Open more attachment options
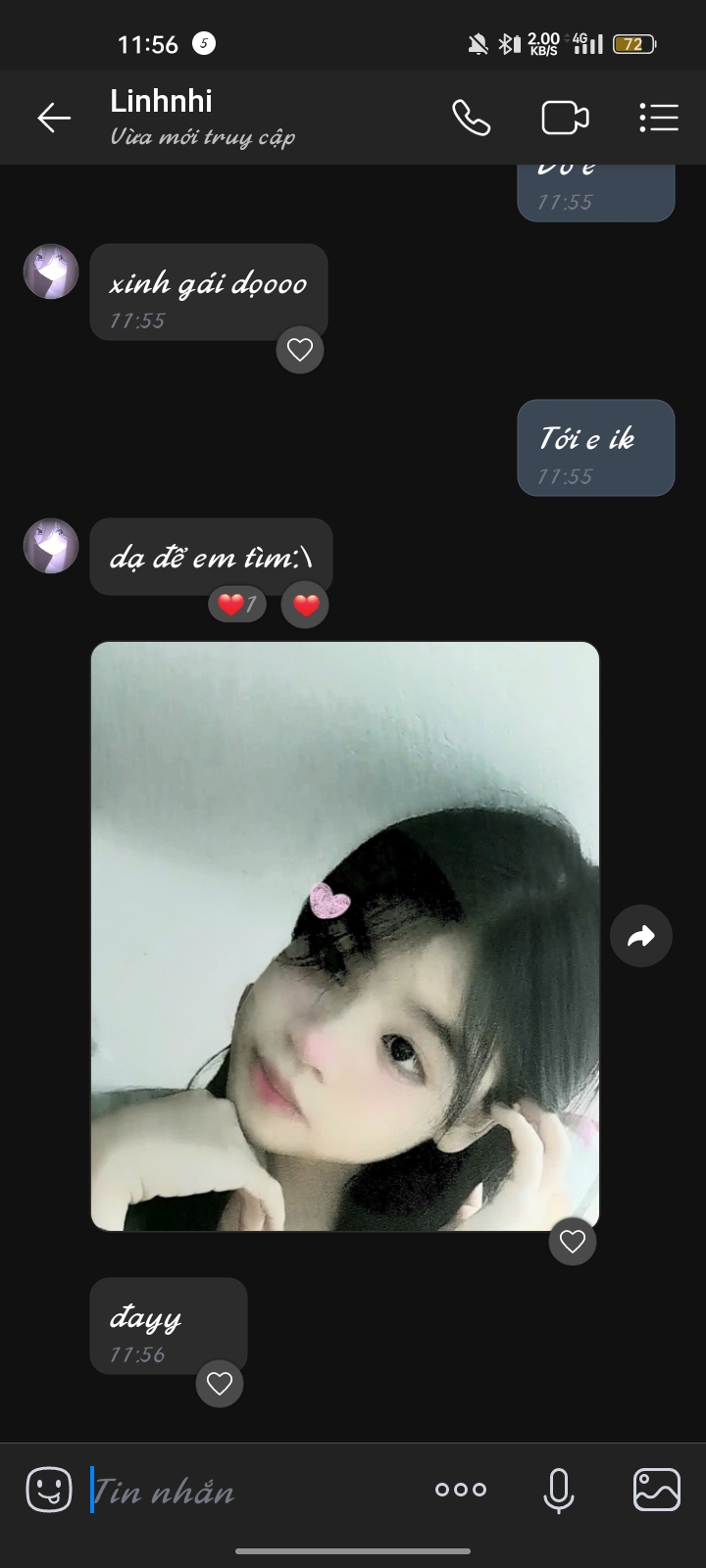706x1568 pixels. [460, 1490]
